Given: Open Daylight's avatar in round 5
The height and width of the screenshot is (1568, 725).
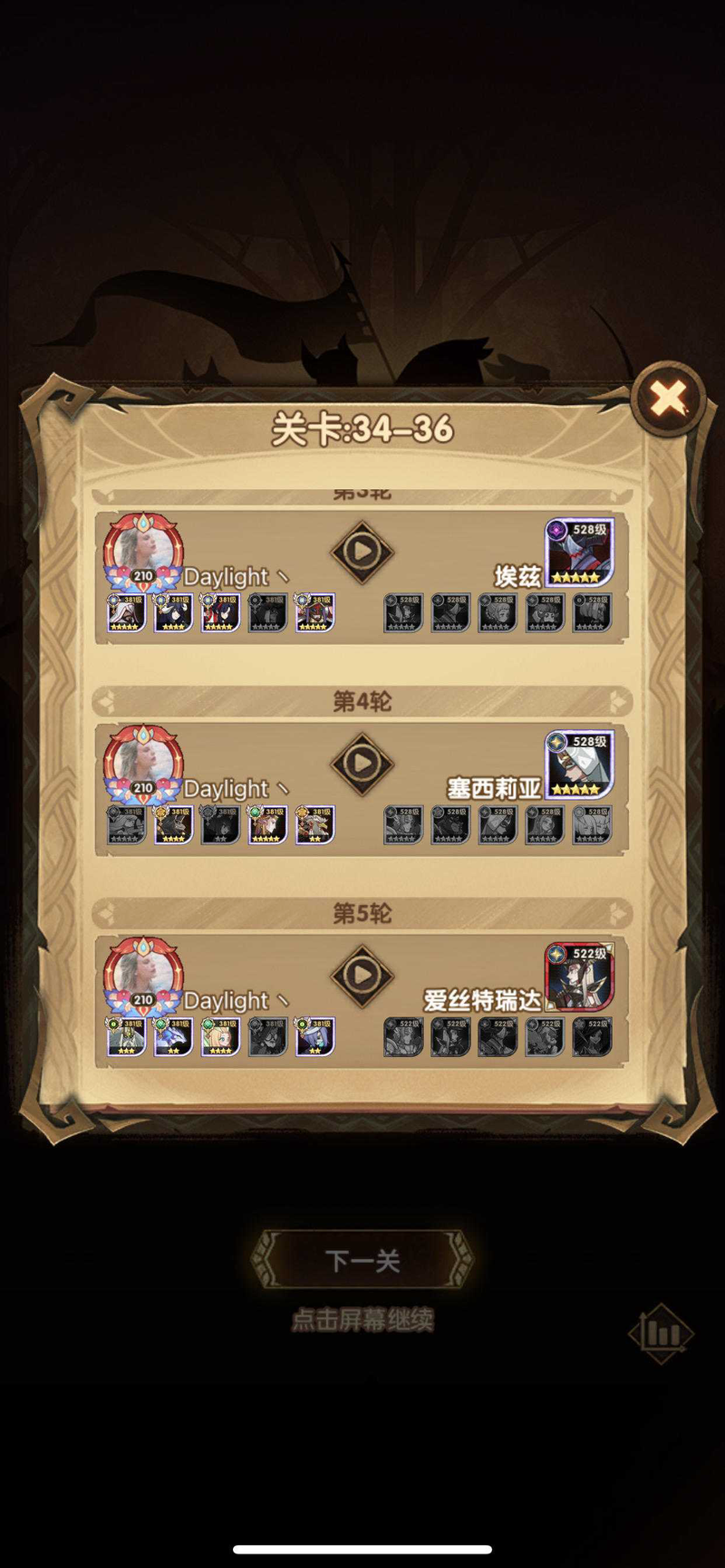Looking at the screenshot, I should tap(143, 976).
